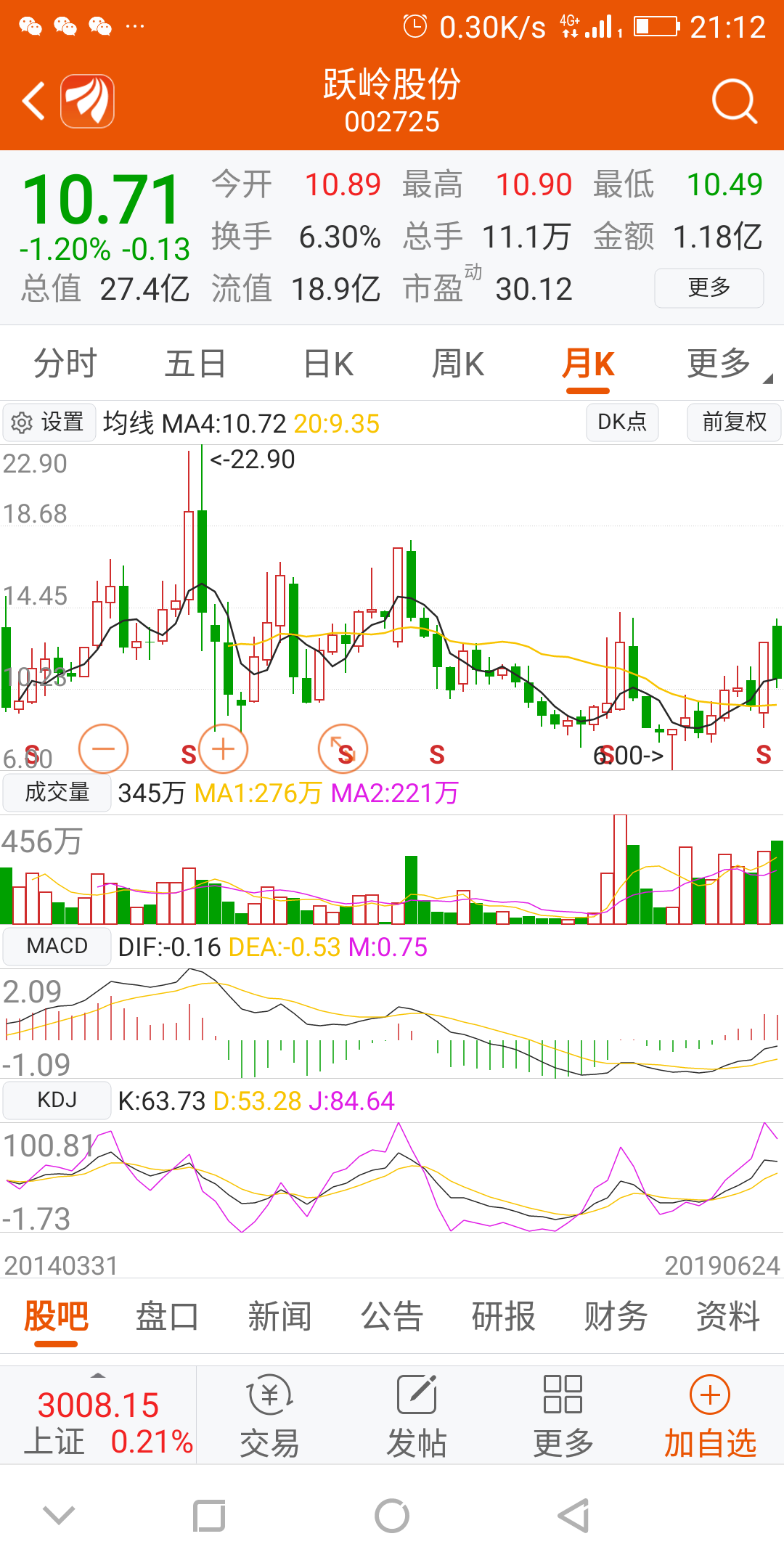Write a post with 发帖

[417, 1416]
